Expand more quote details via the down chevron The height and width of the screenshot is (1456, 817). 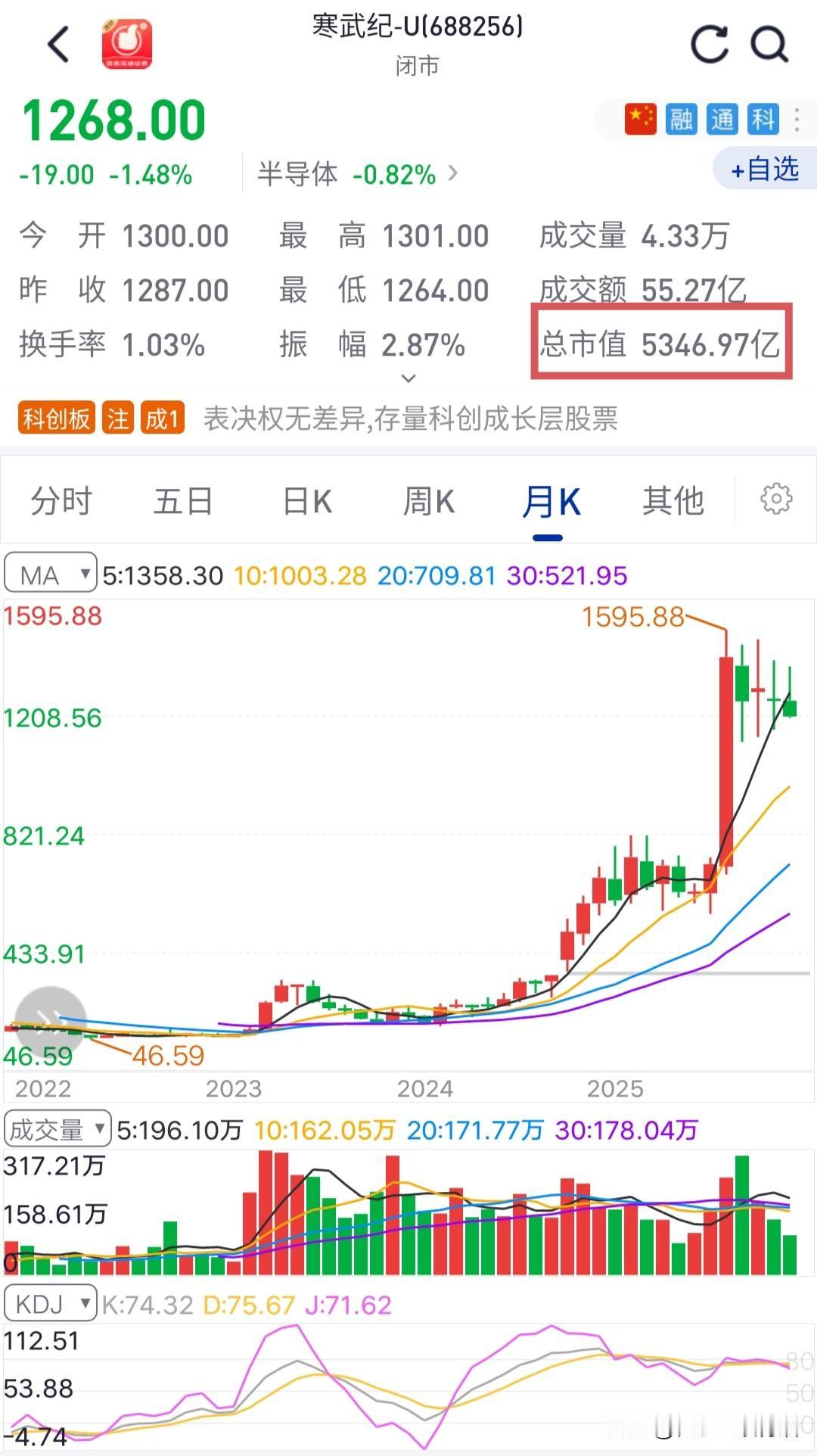(x=408, y=376)
